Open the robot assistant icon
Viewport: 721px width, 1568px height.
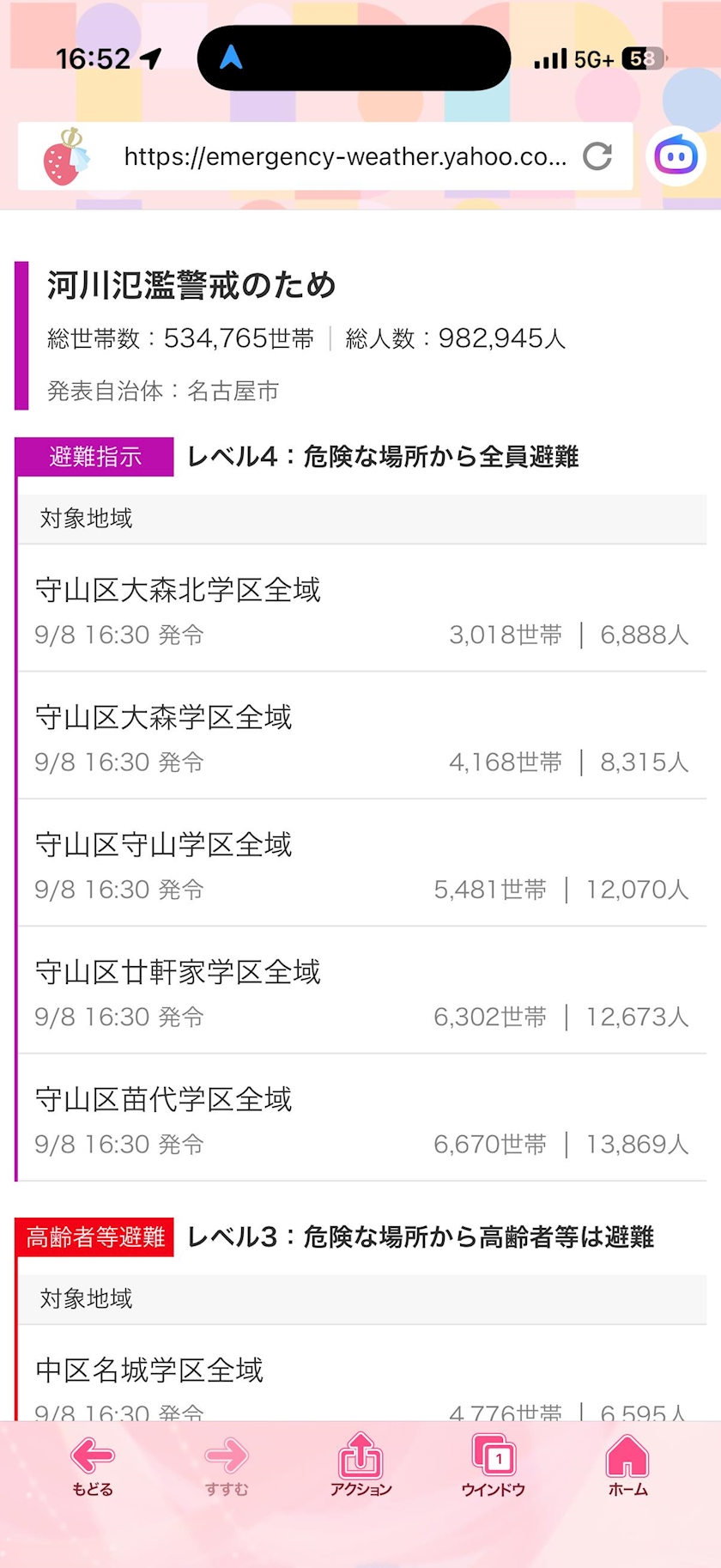(x=676, y=156)
